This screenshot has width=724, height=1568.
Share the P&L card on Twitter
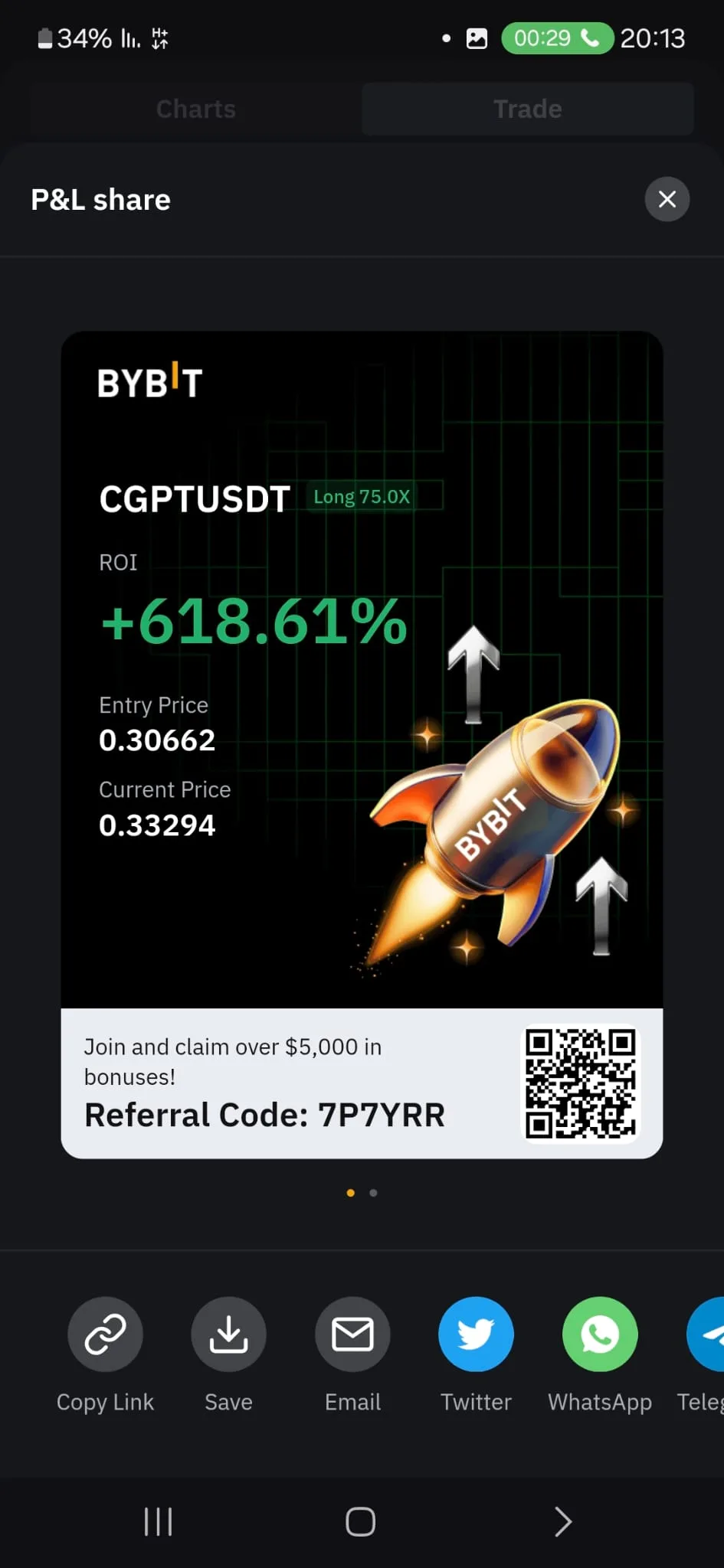476,1334
